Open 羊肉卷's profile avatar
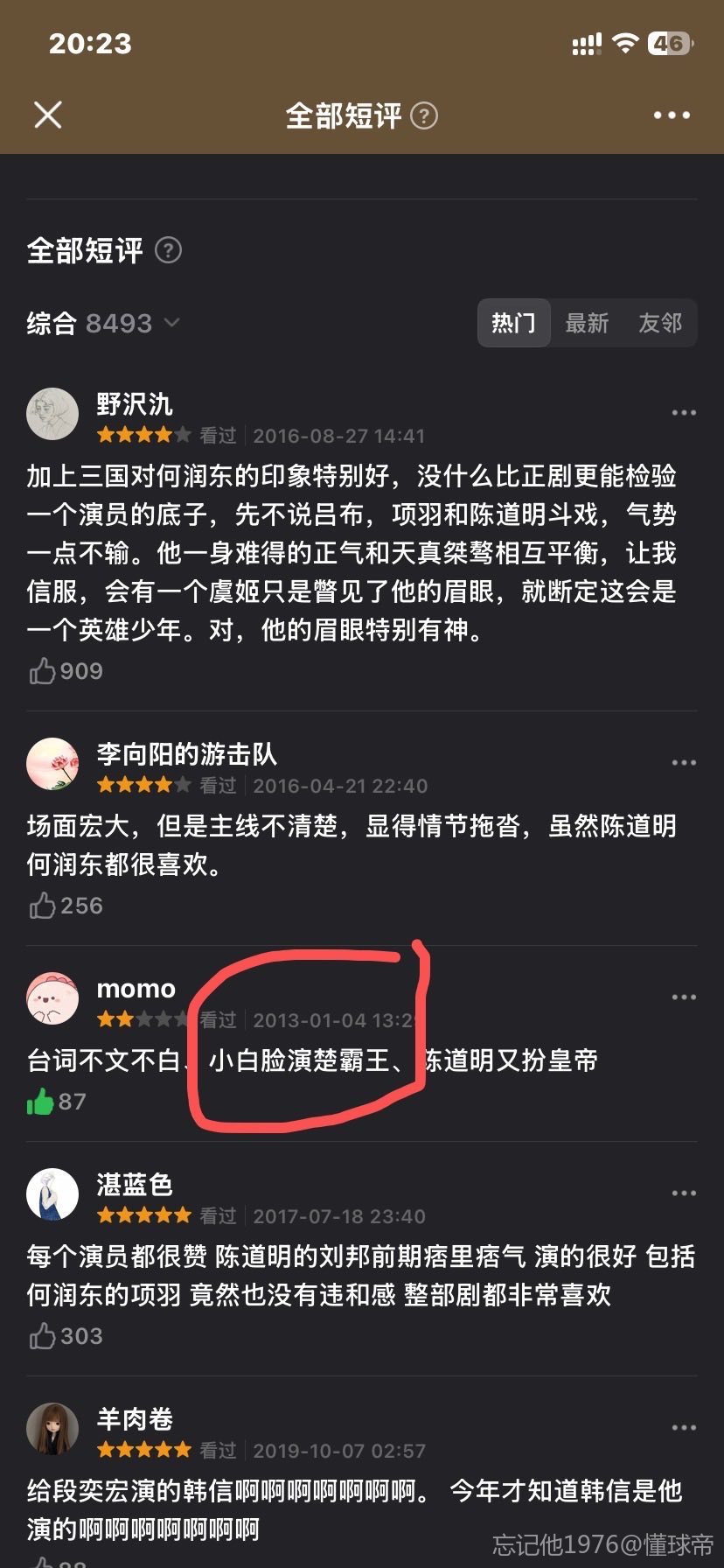This screenshot has height=1568, width=724. point(53,1429)
